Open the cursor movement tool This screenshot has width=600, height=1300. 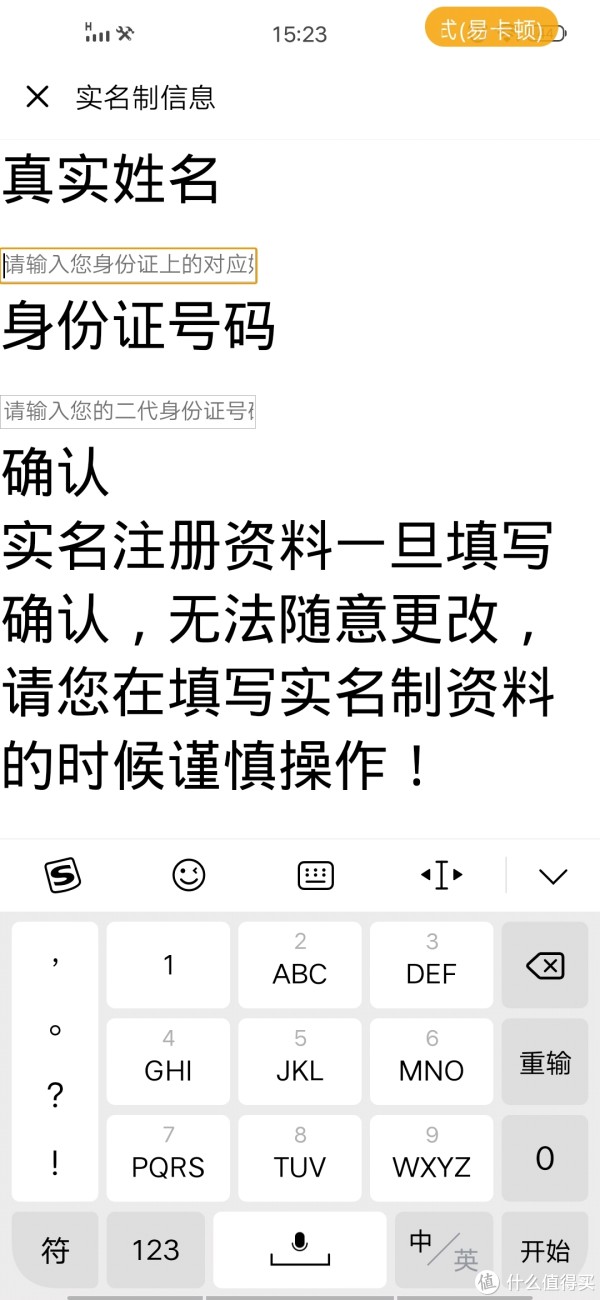point(442,875)
